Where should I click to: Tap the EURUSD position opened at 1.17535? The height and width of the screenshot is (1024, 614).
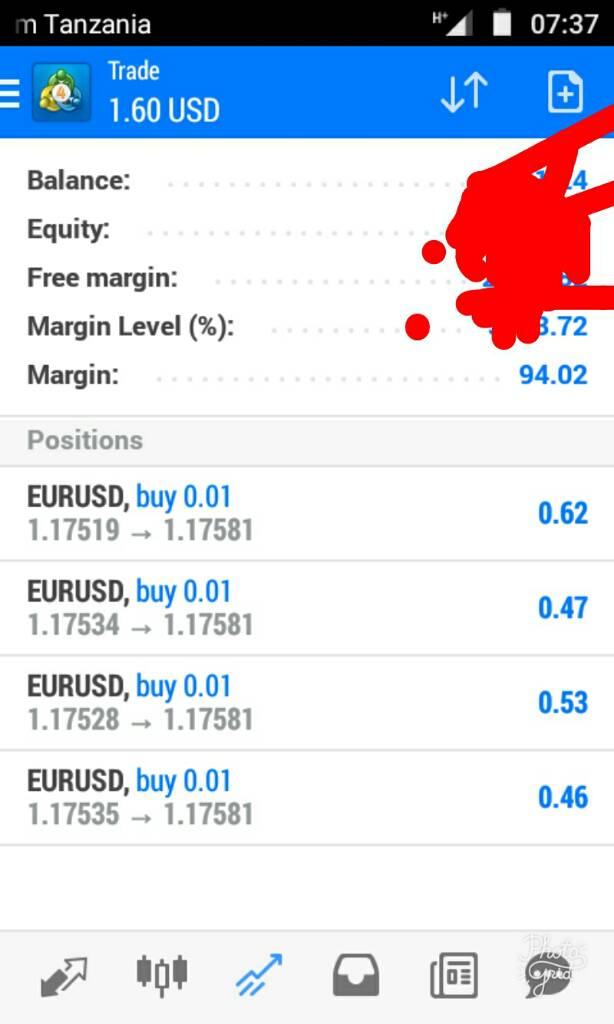(300, 797)
